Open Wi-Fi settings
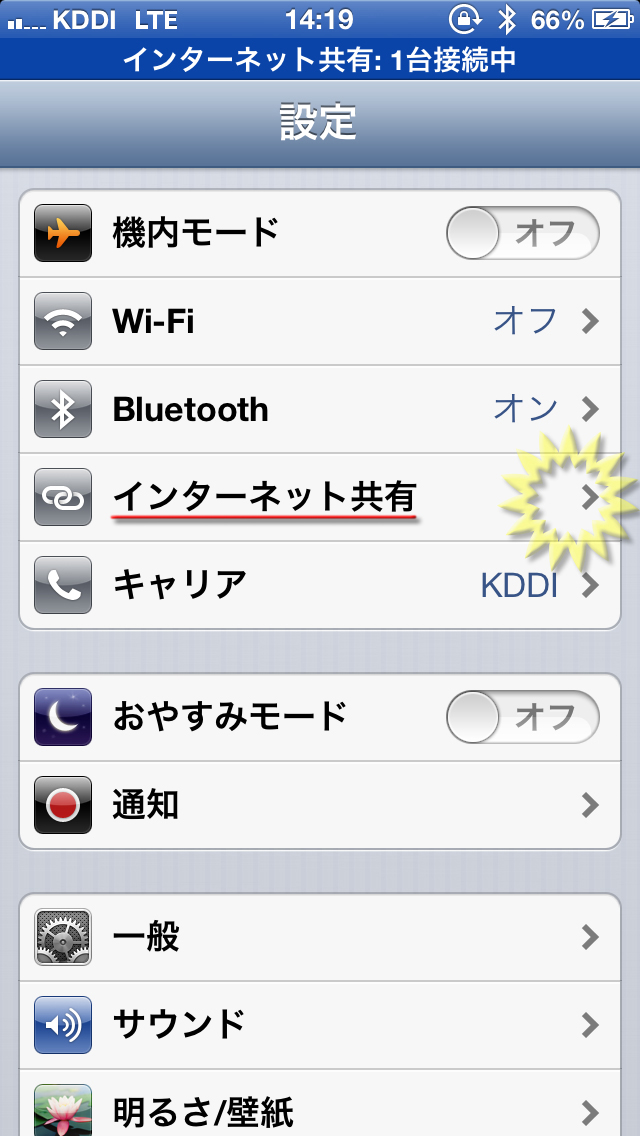This screenshot has height=1136, width=640. pyautogui.click(x=320, y=321)
